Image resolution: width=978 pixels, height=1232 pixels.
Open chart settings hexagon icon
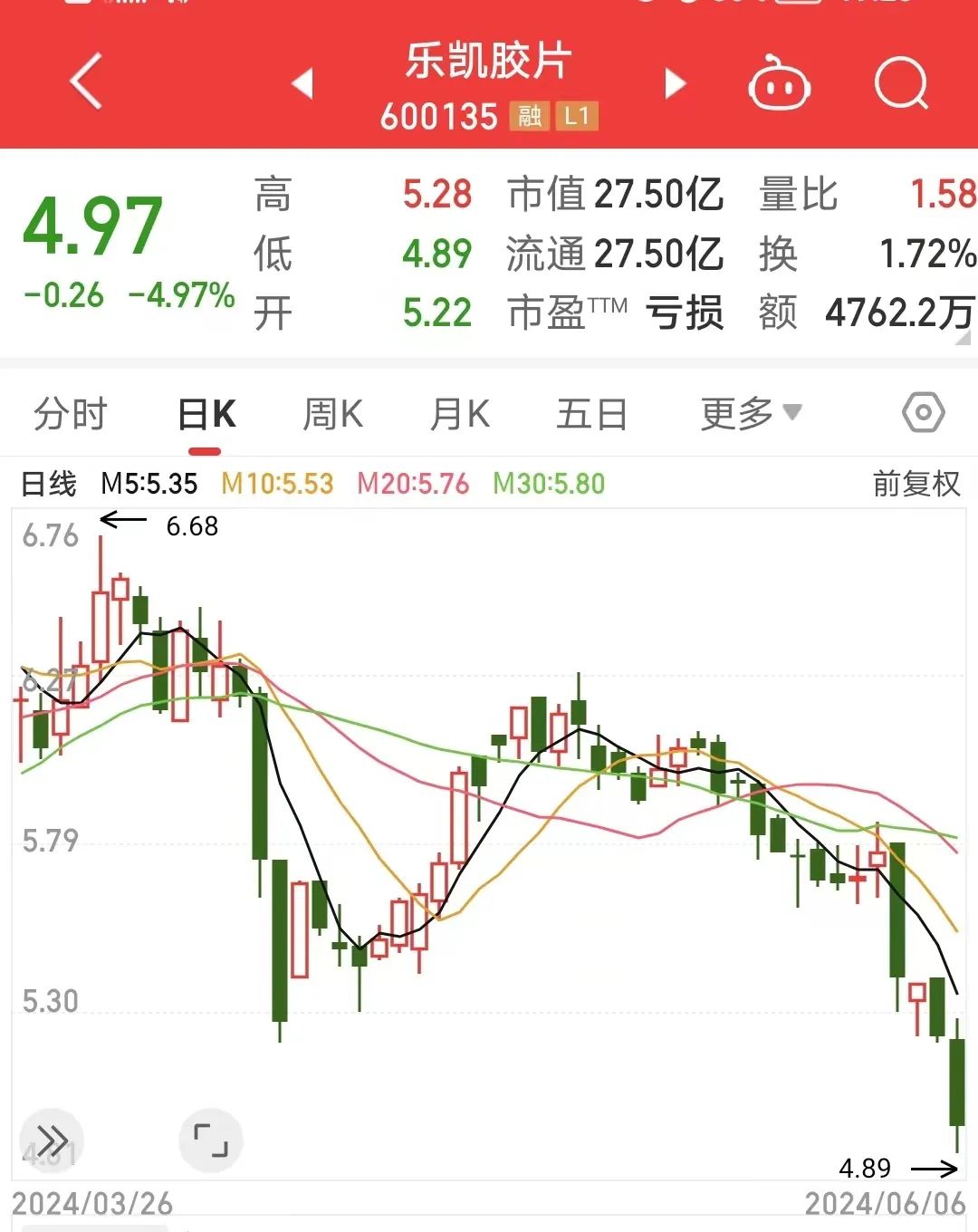point(923,413)
